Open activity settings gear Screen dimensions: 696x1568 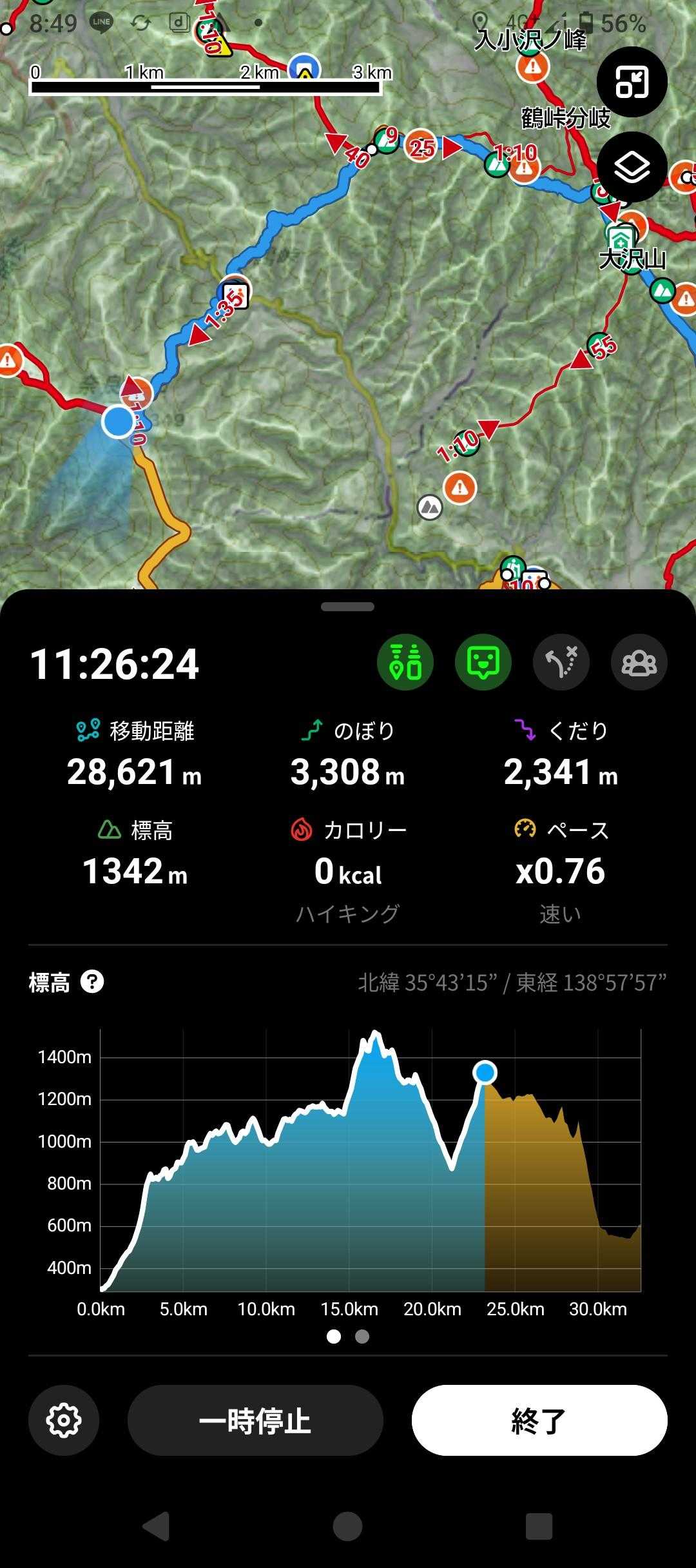click(x=64, y=1420)
